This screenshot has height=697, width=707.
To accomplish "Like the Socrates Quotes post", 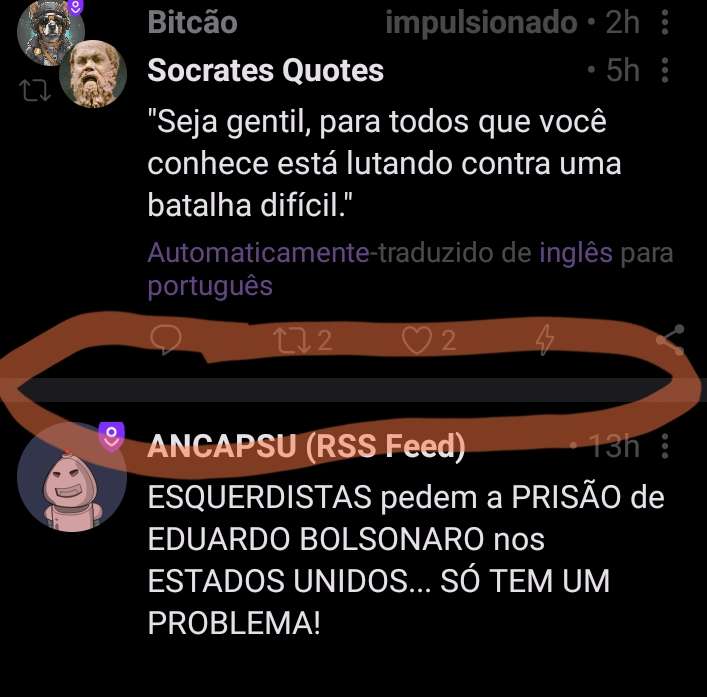I will point(416,342).
